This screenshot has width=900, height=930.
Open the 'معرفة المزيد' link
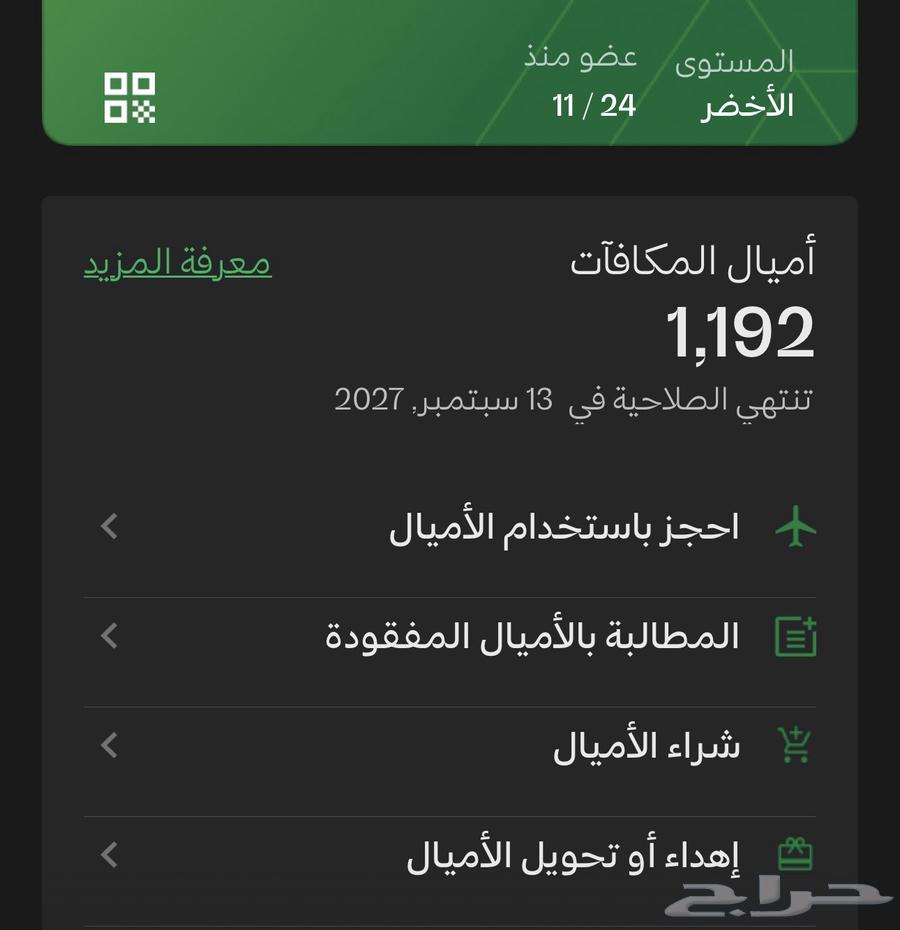175,262
